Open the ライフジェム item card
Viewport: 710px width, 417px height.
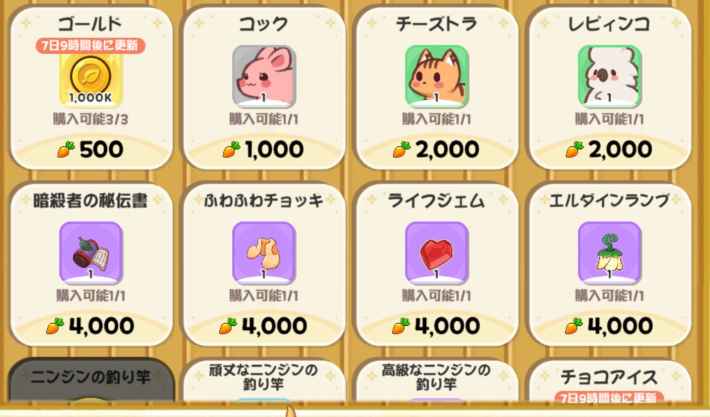(436, 252)
